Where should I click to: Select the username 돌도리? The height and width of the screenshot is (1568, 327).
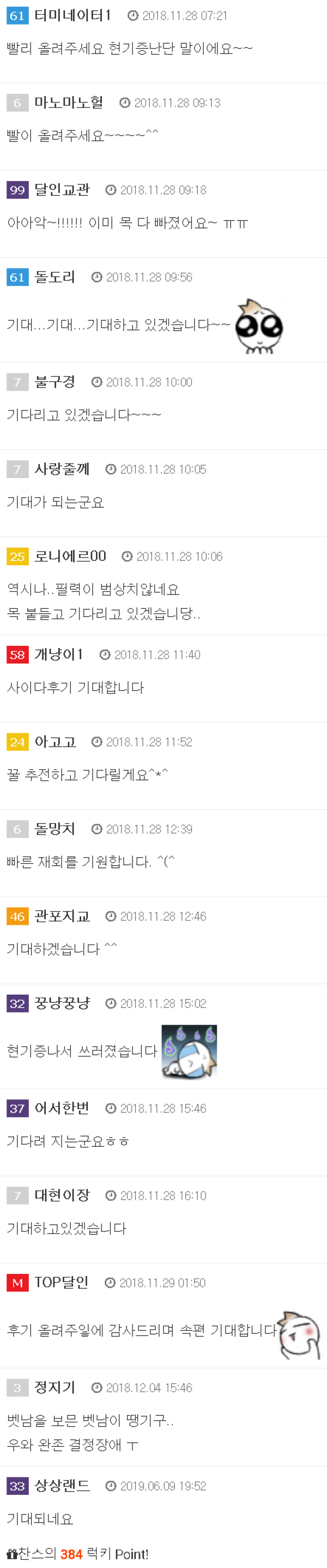point(55,277)
